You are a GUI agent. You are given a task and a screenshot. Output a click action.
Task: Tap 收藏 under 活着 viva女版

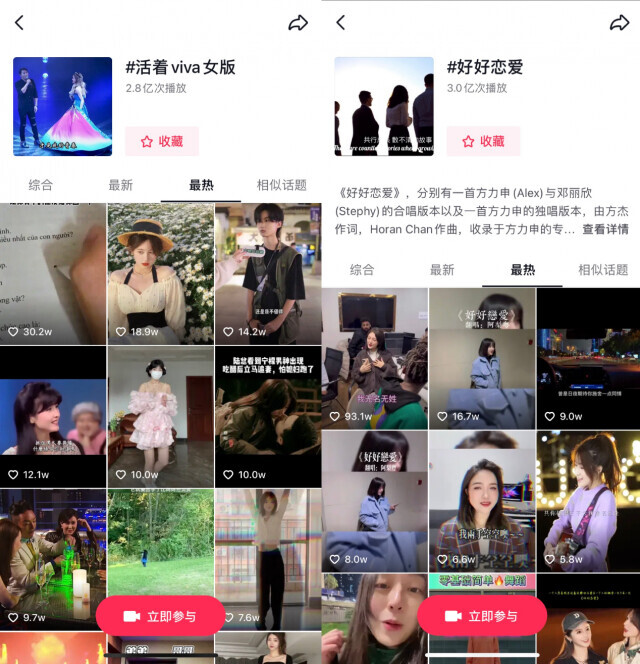coord(162,141)
